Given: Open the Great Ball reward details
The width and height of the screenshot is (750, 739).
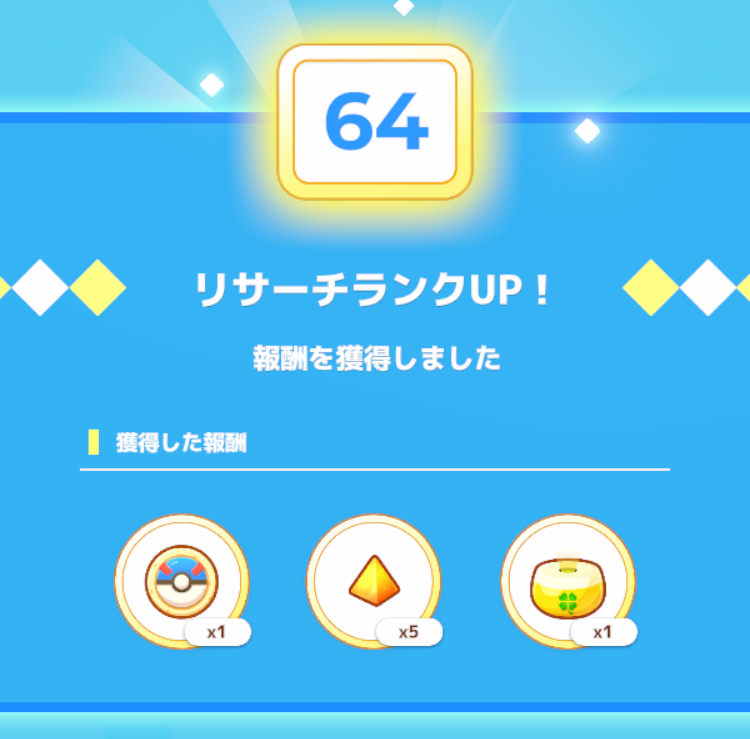Looking at the screenshot, I should [181, 582].
